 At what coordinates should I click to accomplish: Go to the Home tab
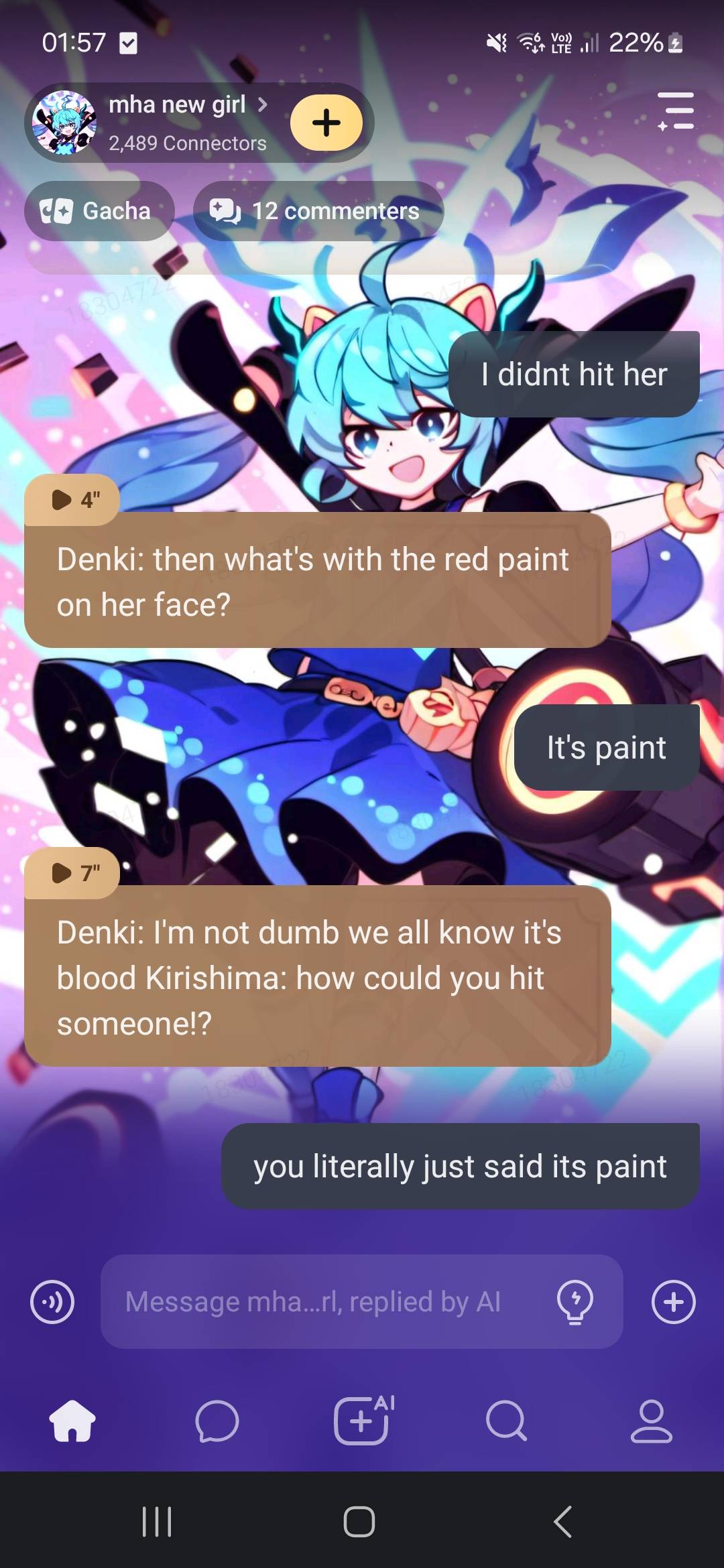72,1421
